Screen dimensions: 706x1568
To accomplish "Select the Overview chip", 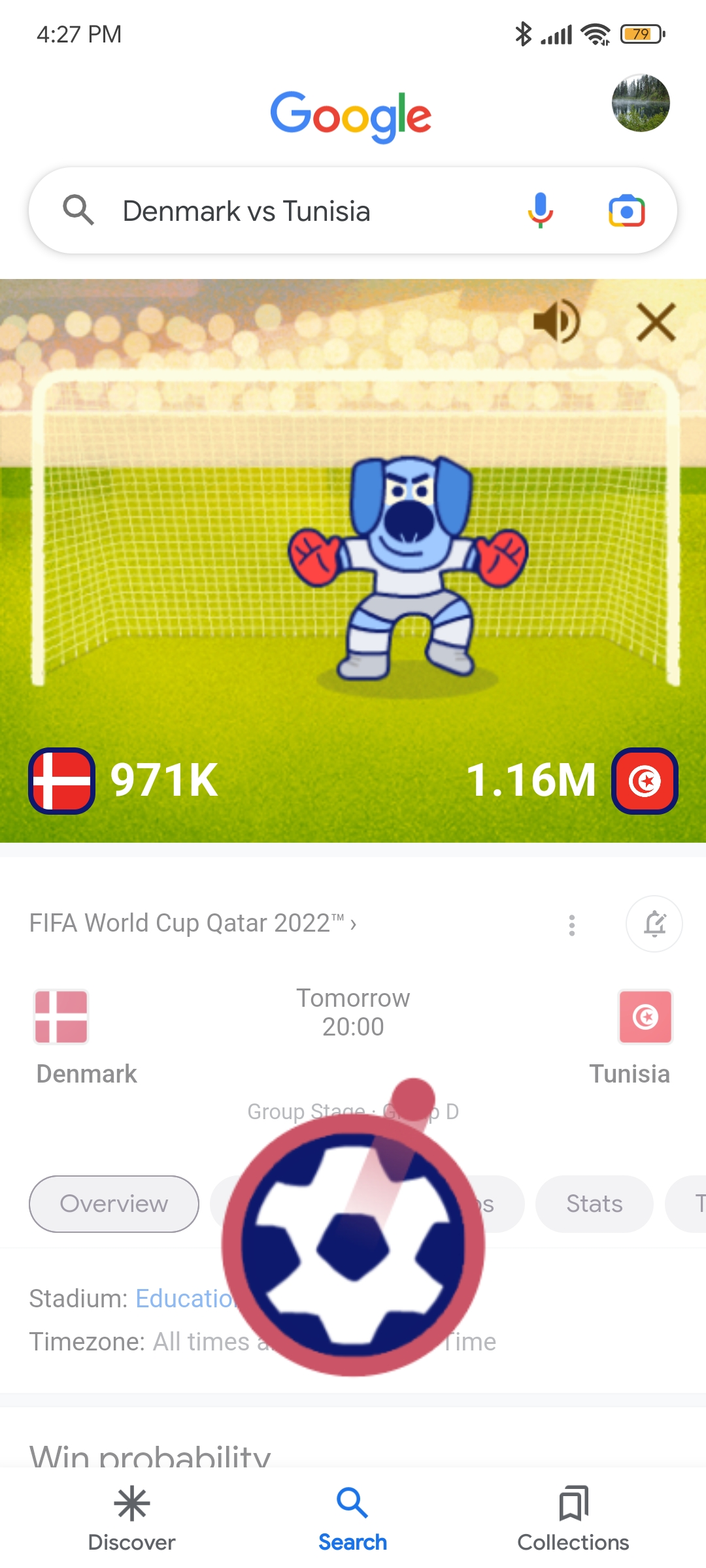I will click(x=114, y=1203).
